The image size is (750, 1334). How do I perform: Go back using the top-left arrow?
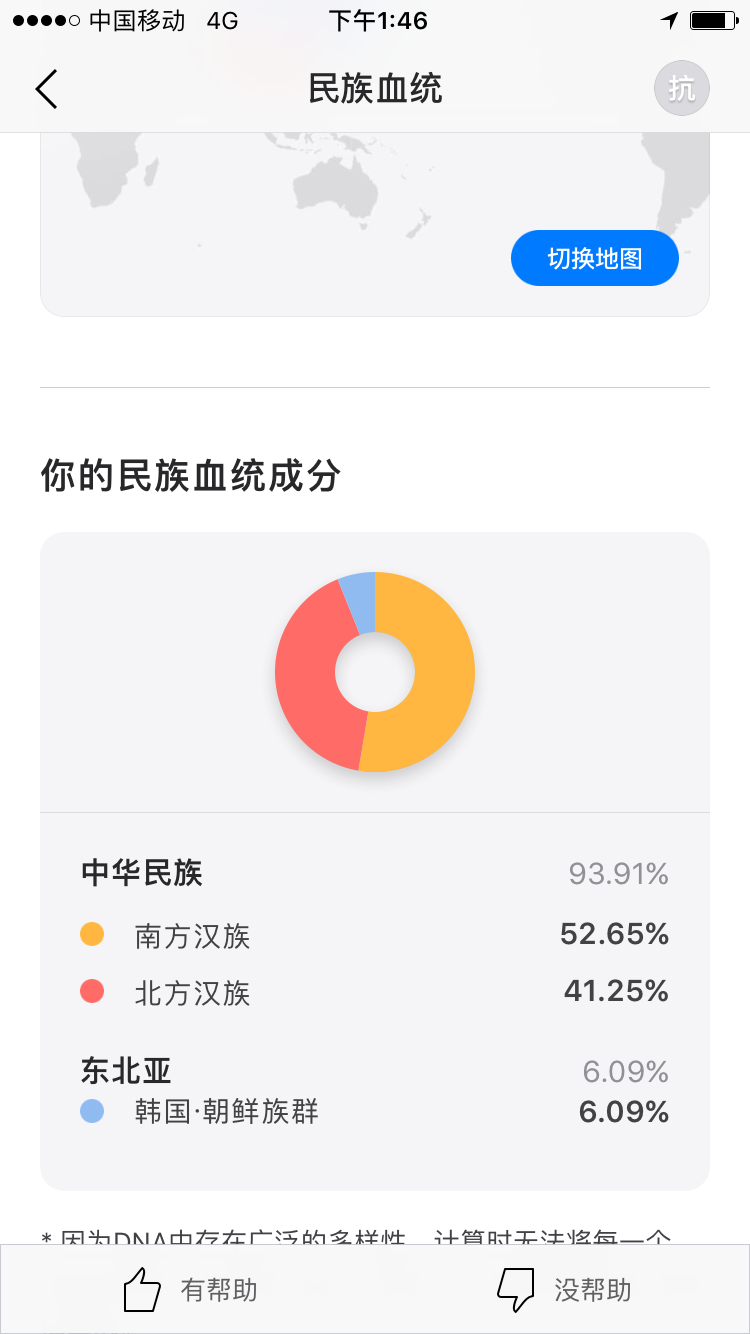tap(47, 89)
